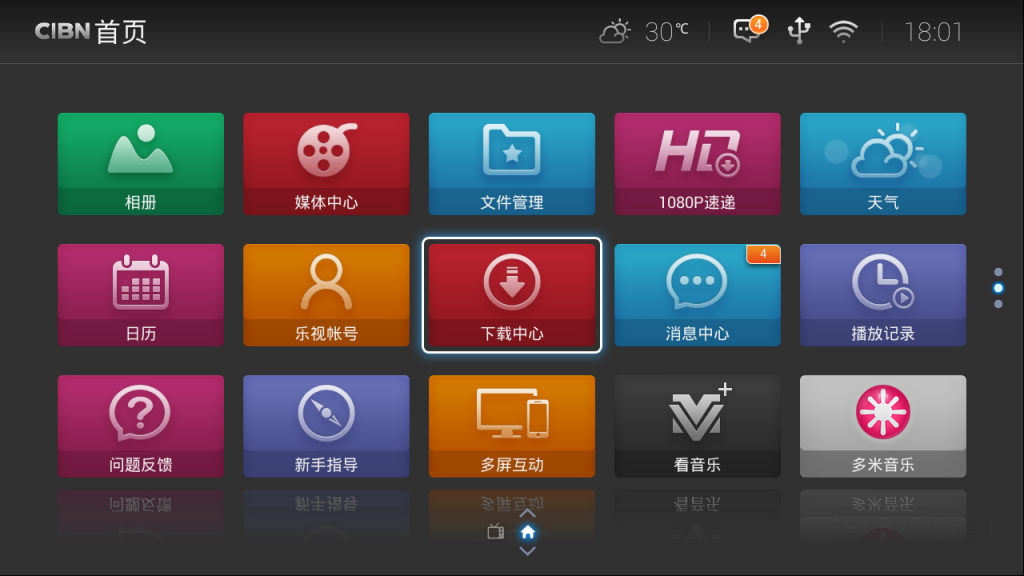Open the 1080P速递 tile
Viewport: 1024px width, 576px height.
tap(697, 164)
